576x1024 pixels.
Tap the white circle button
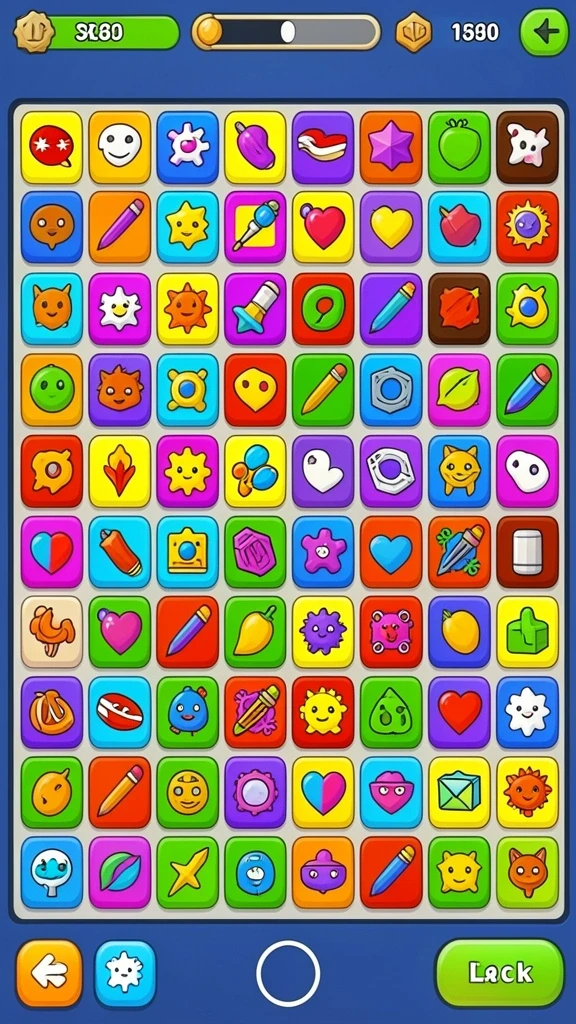[288, 974]
